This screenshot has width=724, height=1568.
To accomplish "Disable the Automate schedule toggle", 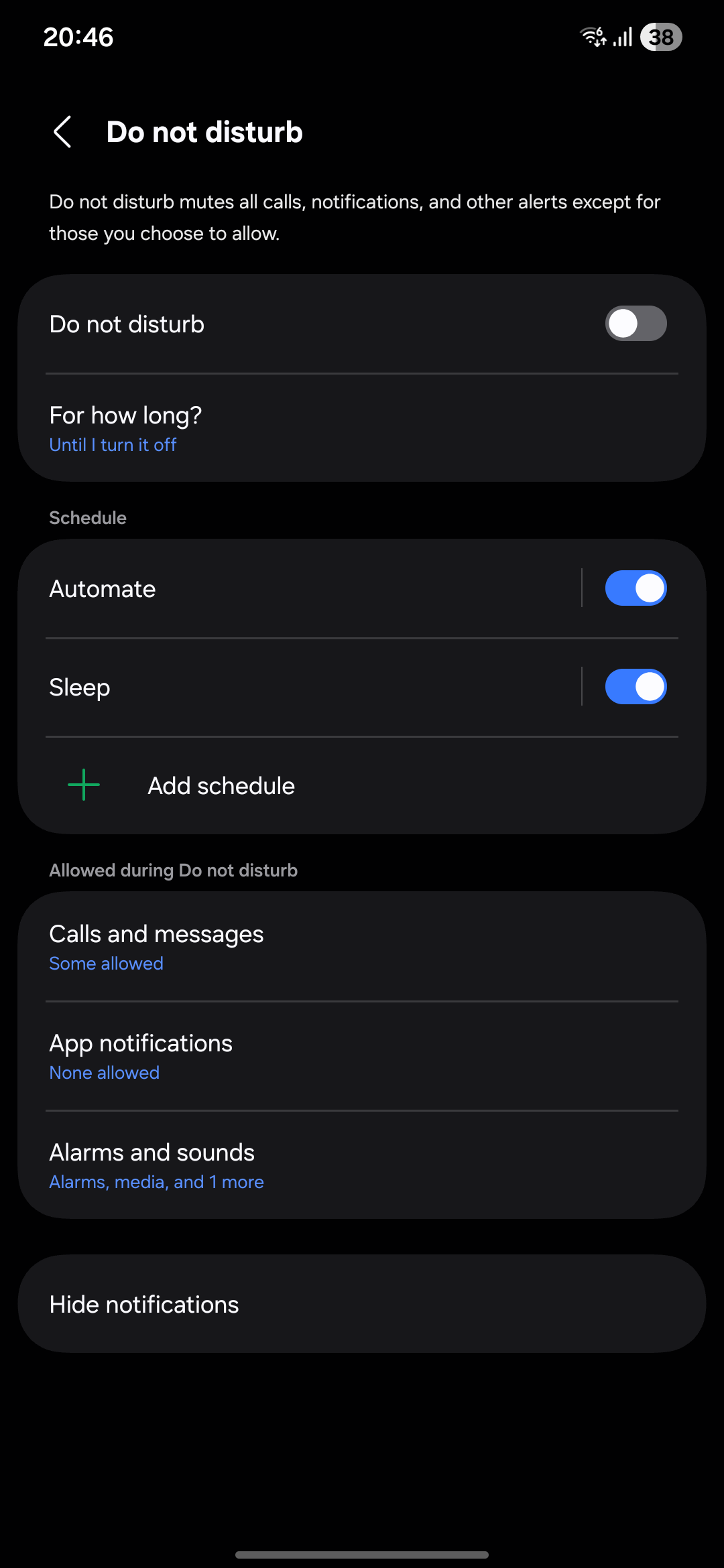I will (635, 588).
